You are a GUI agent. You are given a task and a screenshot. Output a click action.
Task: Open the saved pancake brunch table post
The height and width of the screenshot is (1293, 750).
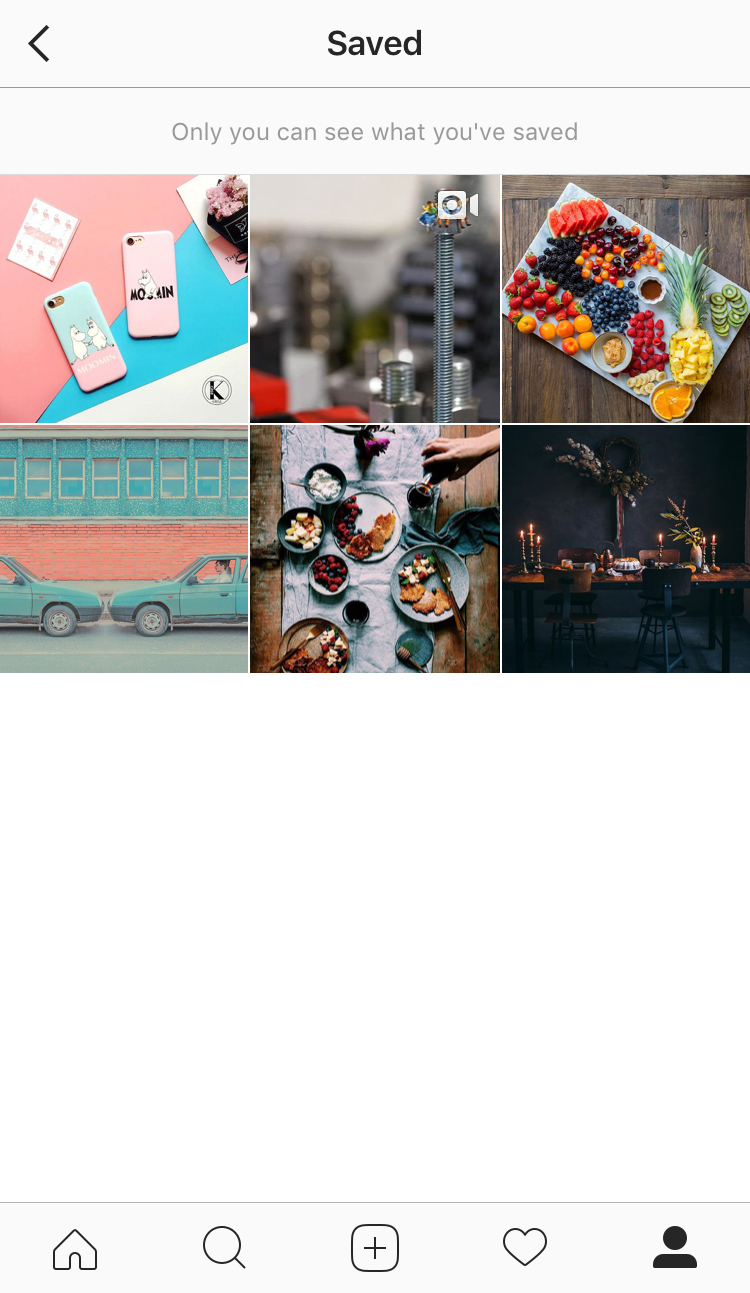coord(375,549)
